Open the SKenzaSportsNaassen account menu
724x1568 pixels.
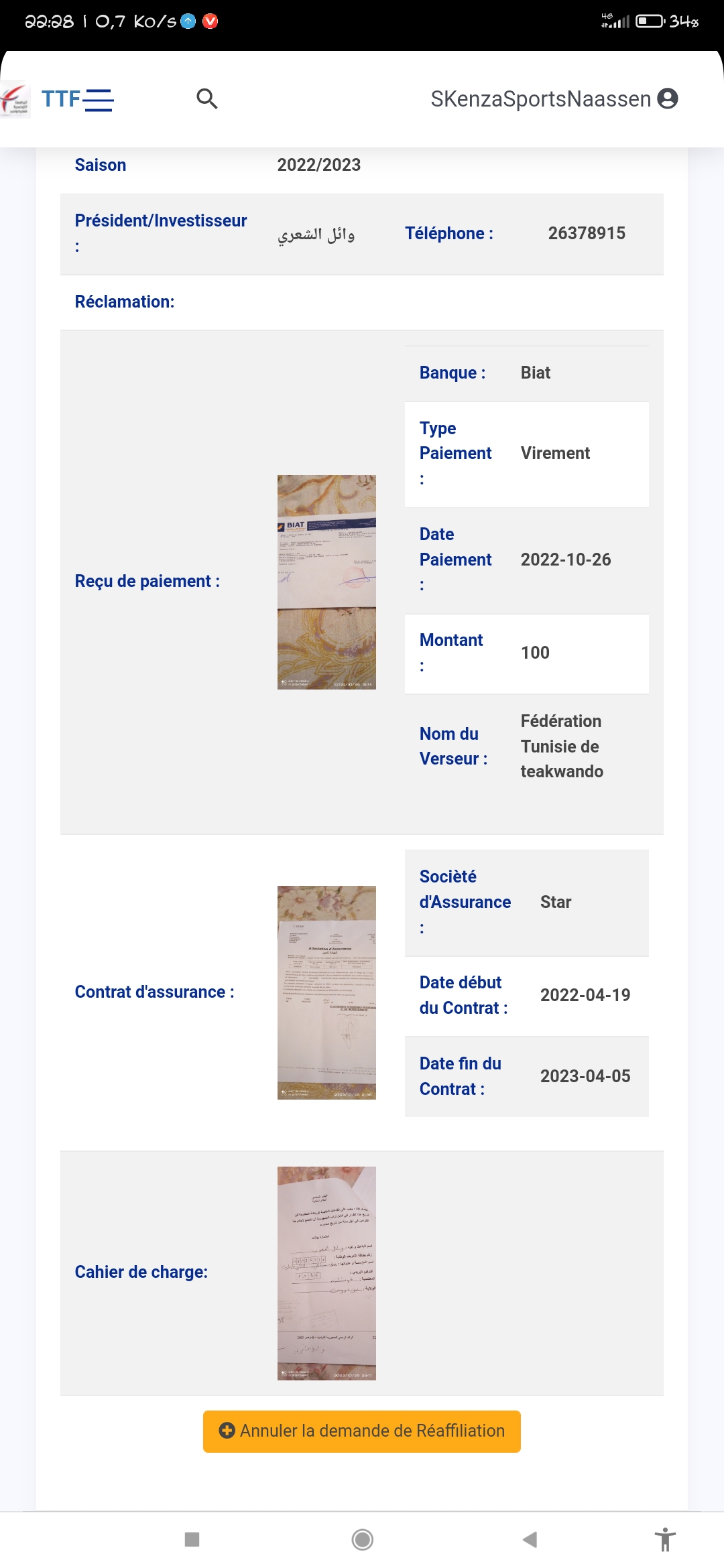pos(554,99)
